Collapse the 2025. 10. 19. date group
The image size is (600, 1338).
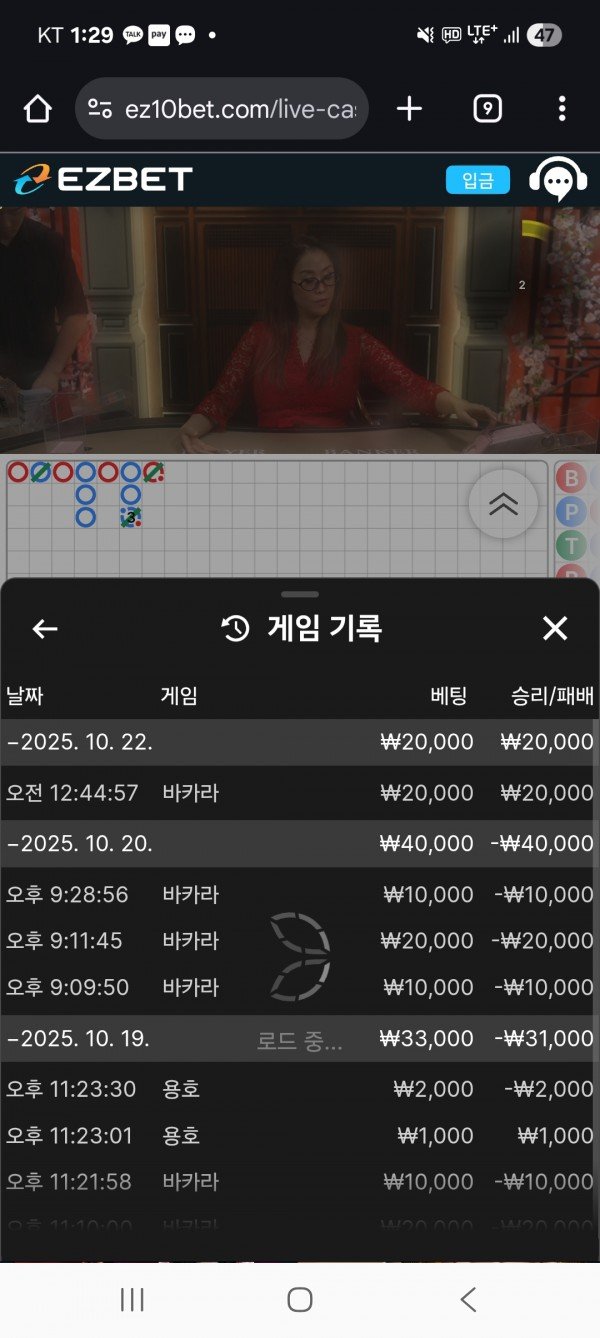click(80, 1039)
